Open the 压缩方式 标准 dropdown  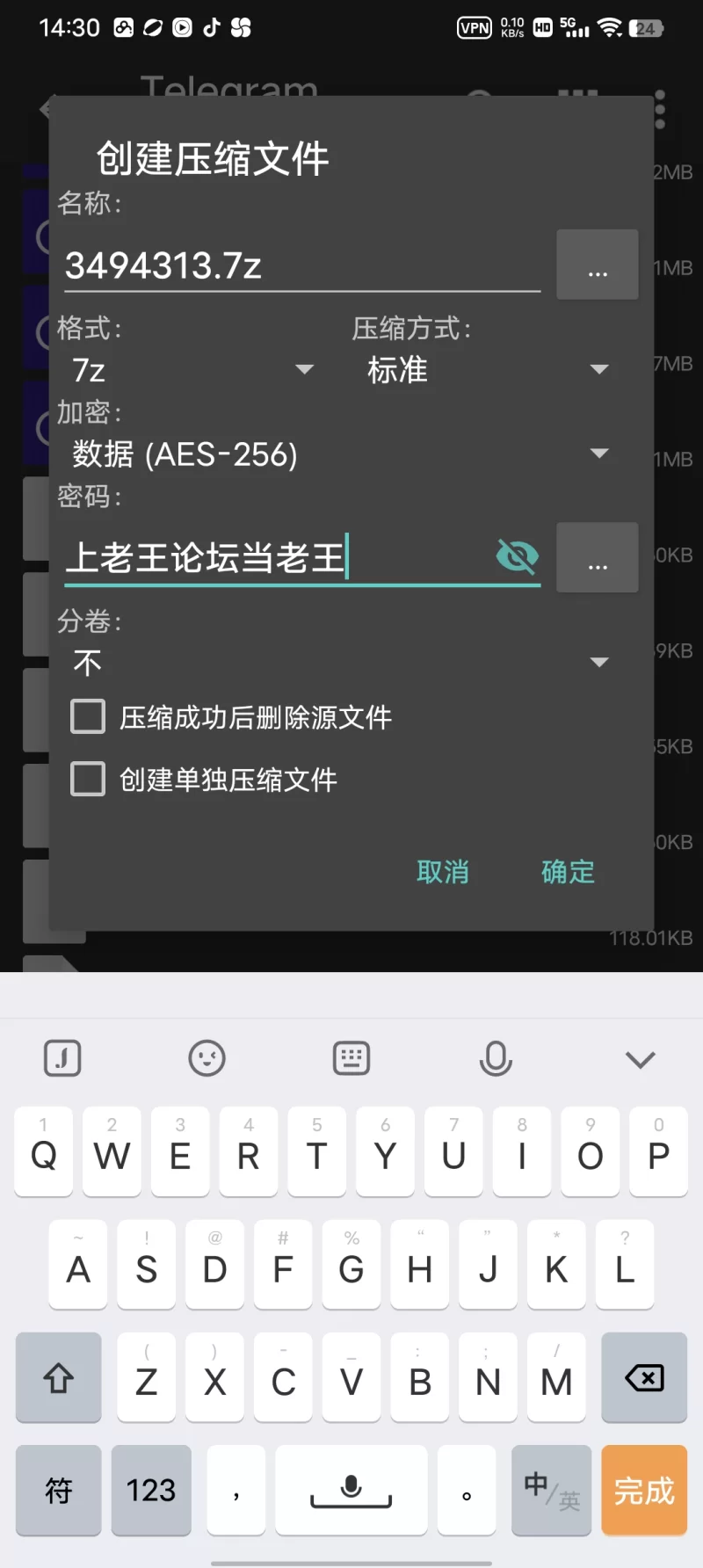point(488,370)
